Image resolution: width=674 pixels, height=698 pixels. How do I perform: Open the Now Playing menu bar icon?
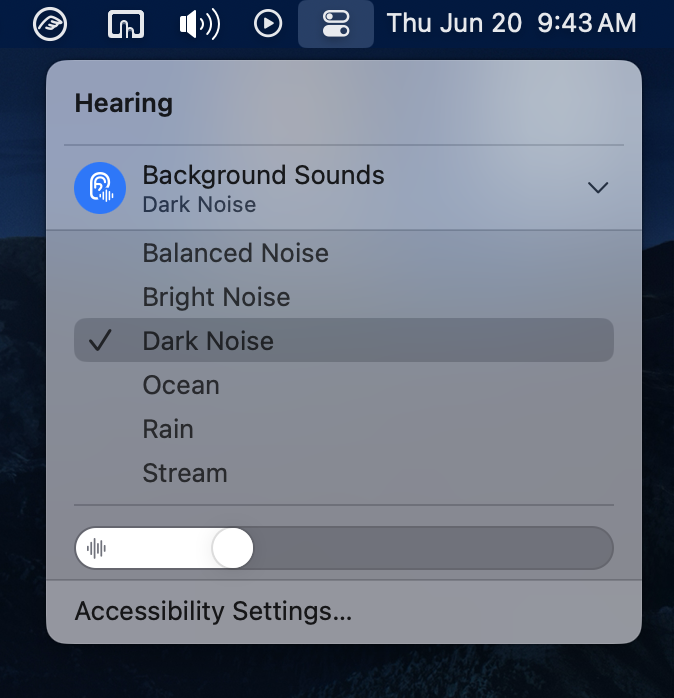tap(268, 23)
